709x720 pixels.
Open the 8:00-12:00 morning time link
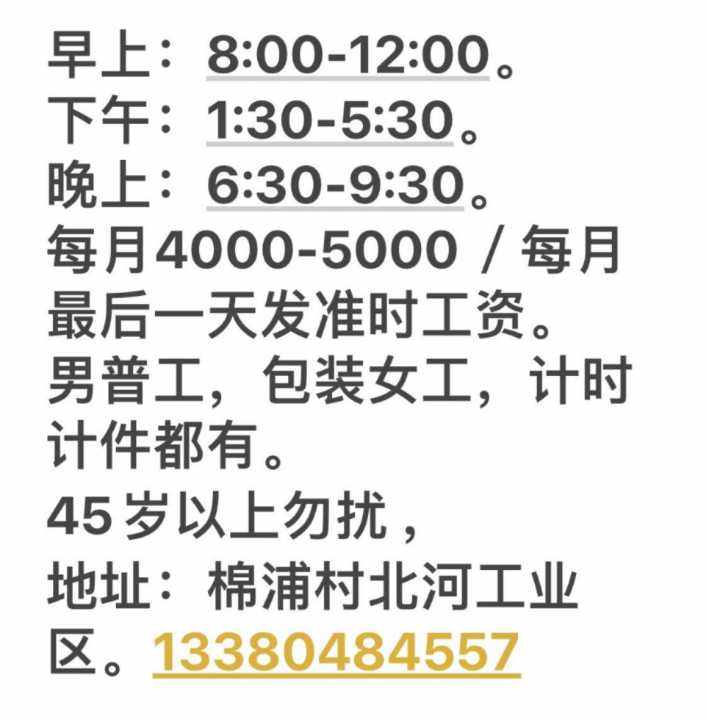[x=348, y=56]
